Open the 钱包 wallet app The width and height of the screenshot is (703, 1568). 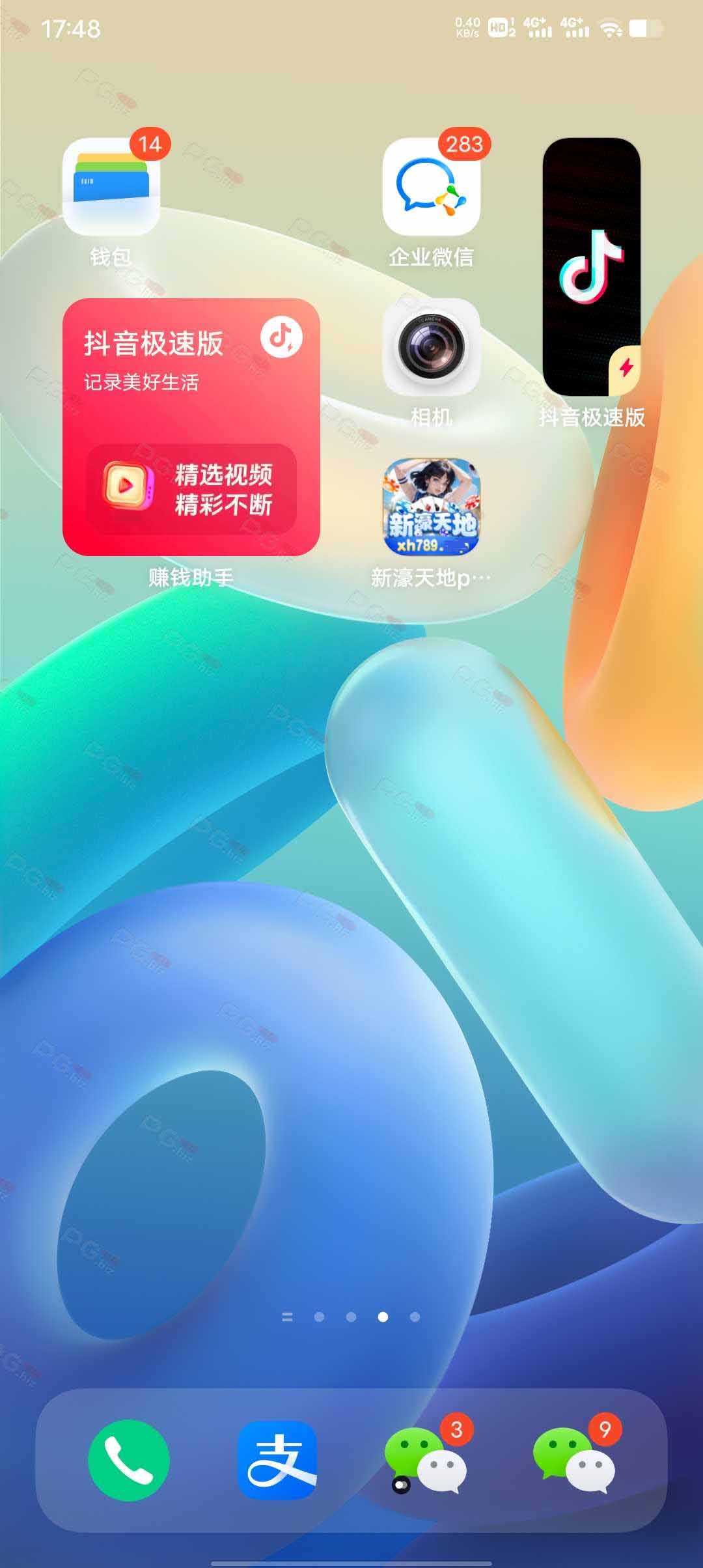[x=111, y=188]
